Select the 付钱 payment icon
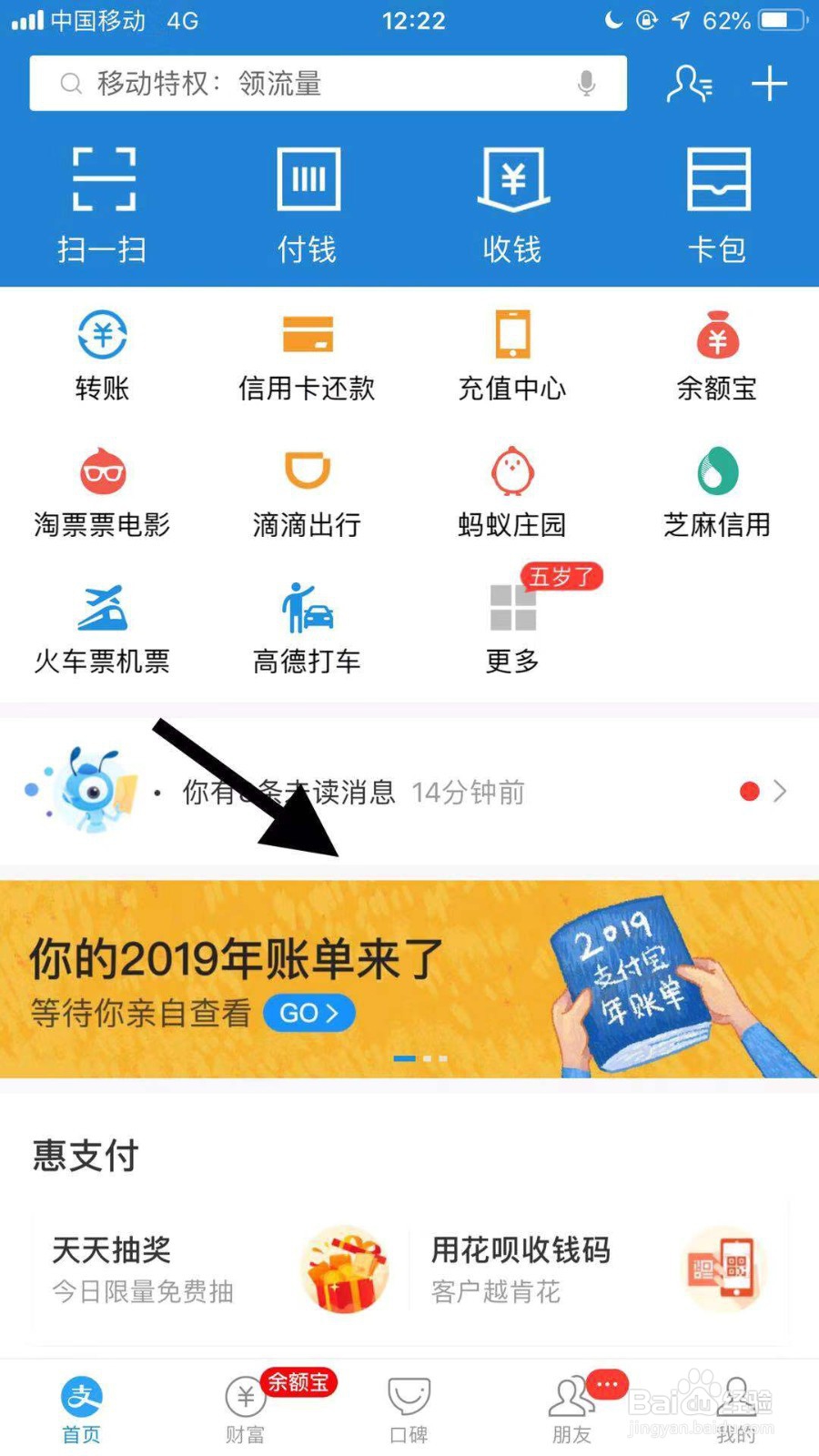Screen dimensions: 819x1456 [x=308, y=200]
